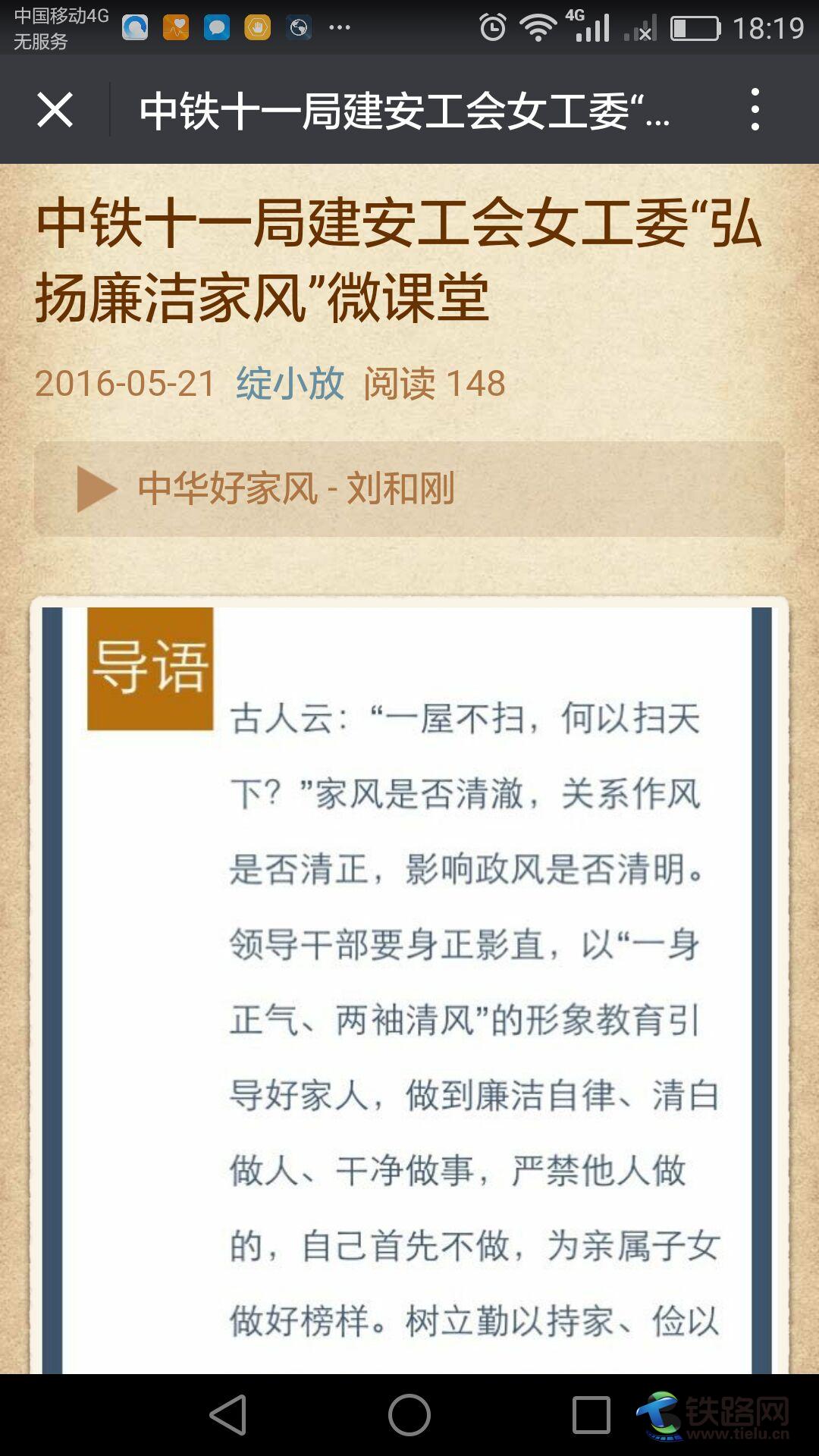This screenshot has width=819, height=1456.
Task: Go to the home screen
Action: click(409, 1415)
